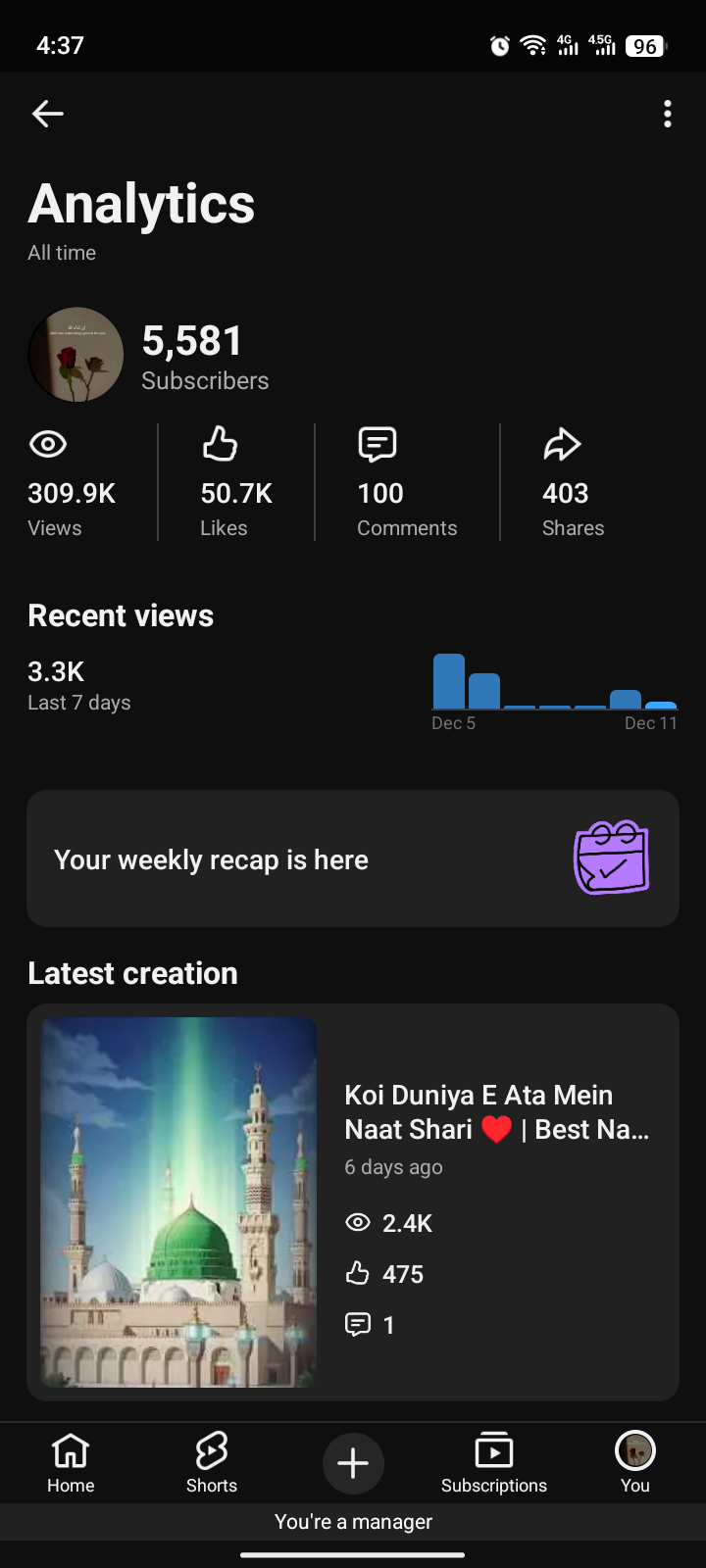Tap Your weekly recap banner
This screenshot has width=706, height=1568.
click(x=353, y=857)
